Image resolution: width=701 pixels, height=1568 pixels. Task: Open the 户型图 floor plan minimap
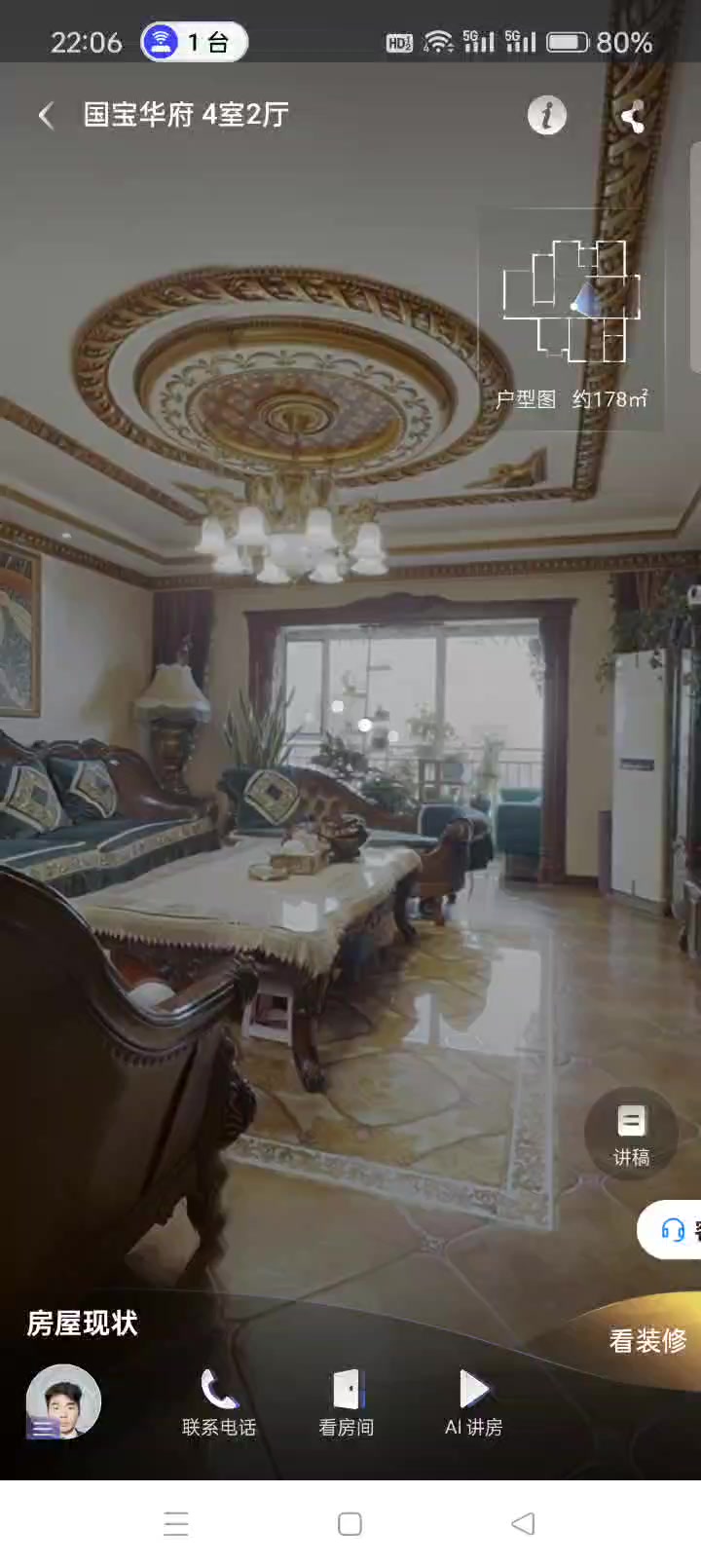coord(571,319)
